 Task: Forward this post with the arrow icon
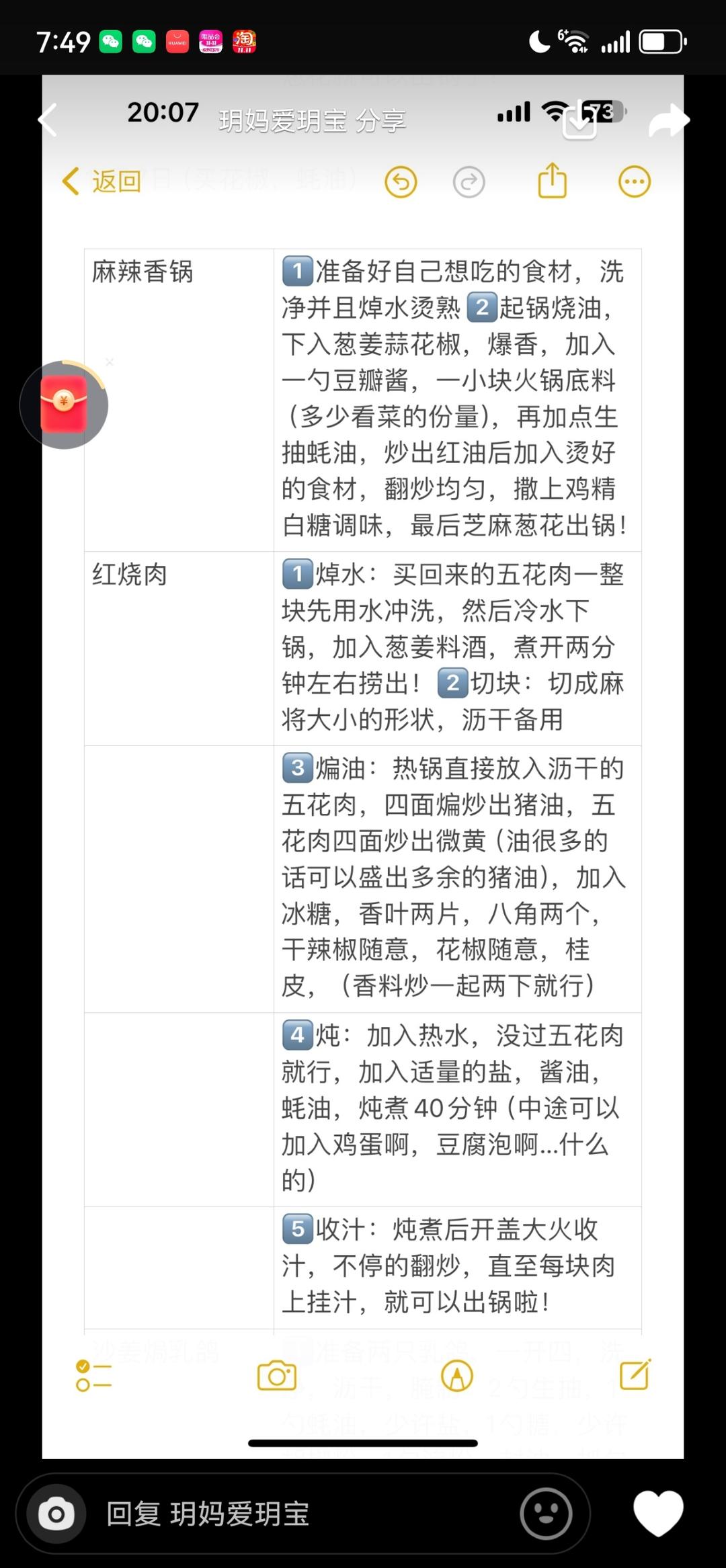[669, 120]
